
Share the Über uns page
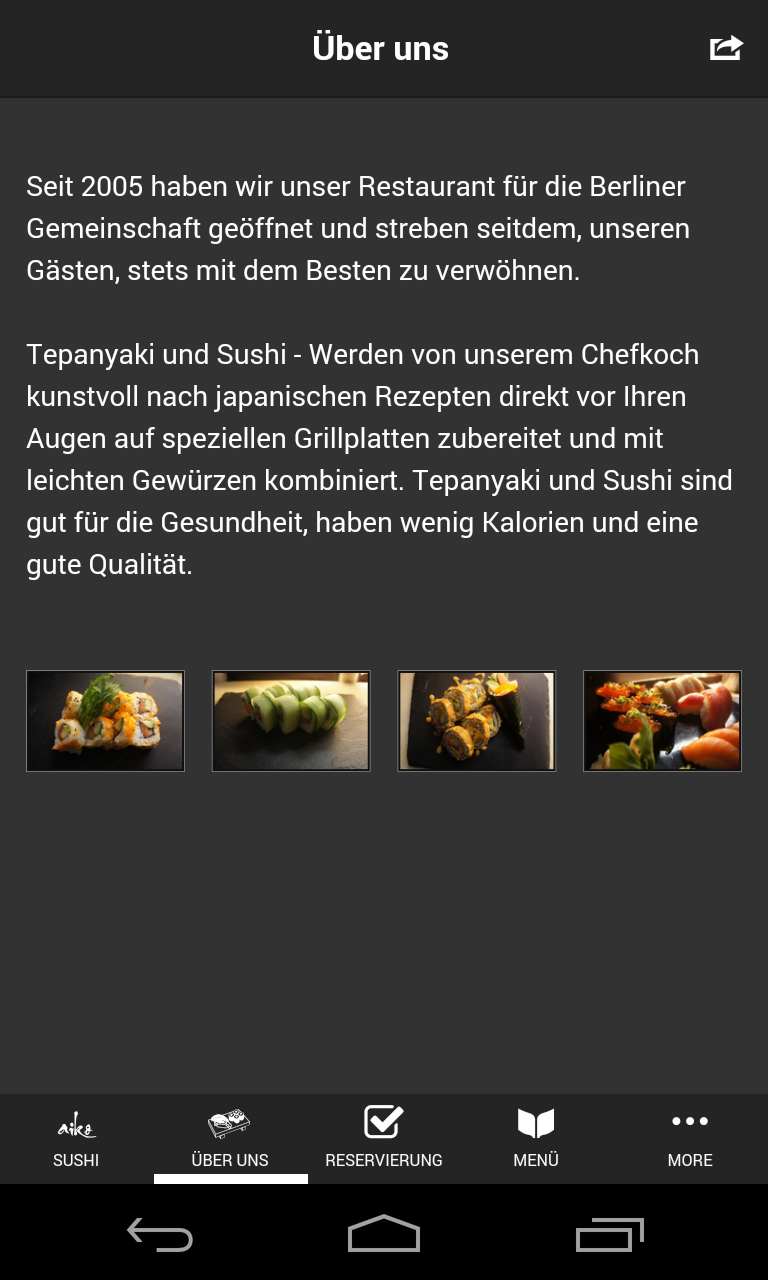pos(727,48)
